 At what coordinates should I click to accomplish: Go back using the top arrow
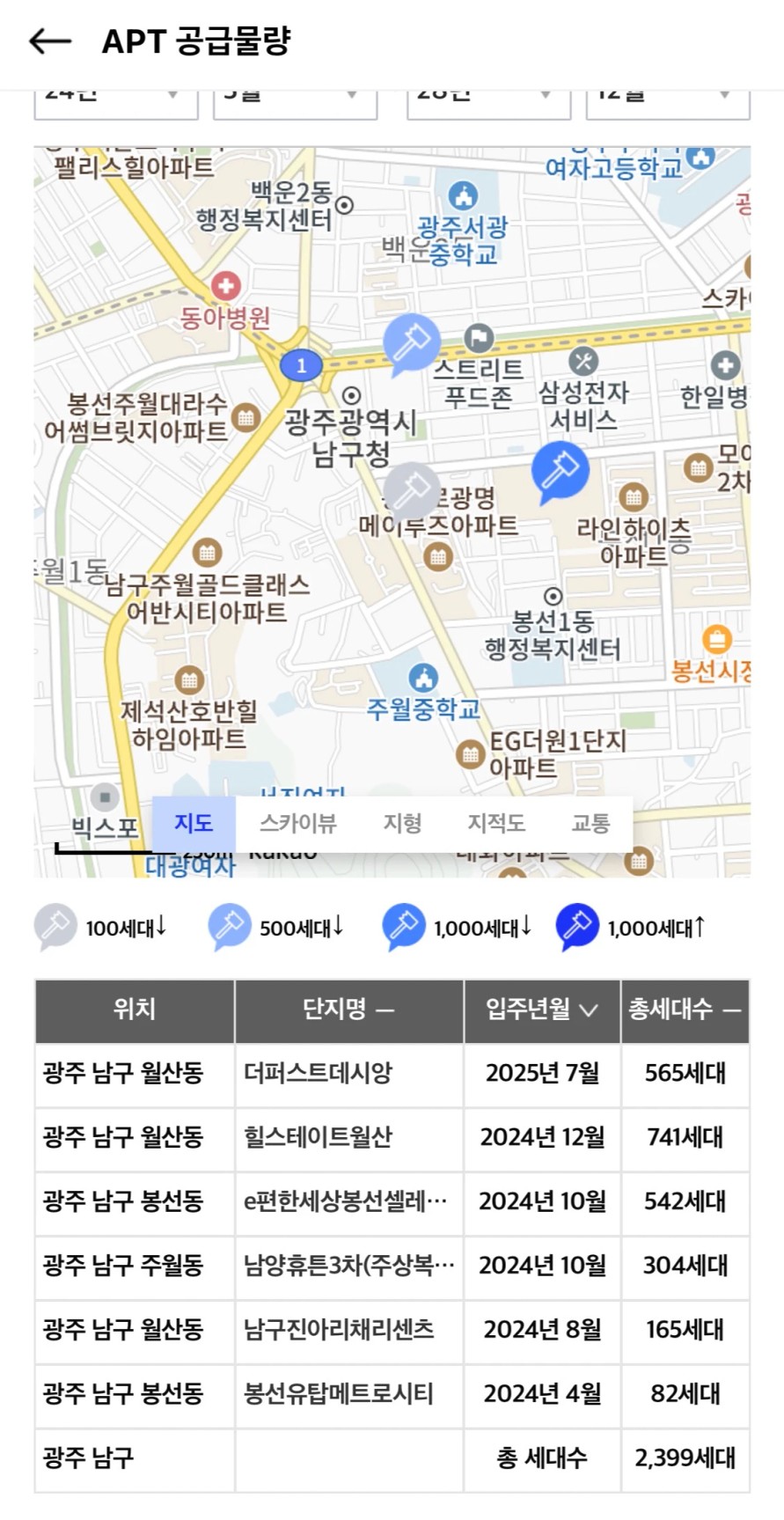(50, 41)
